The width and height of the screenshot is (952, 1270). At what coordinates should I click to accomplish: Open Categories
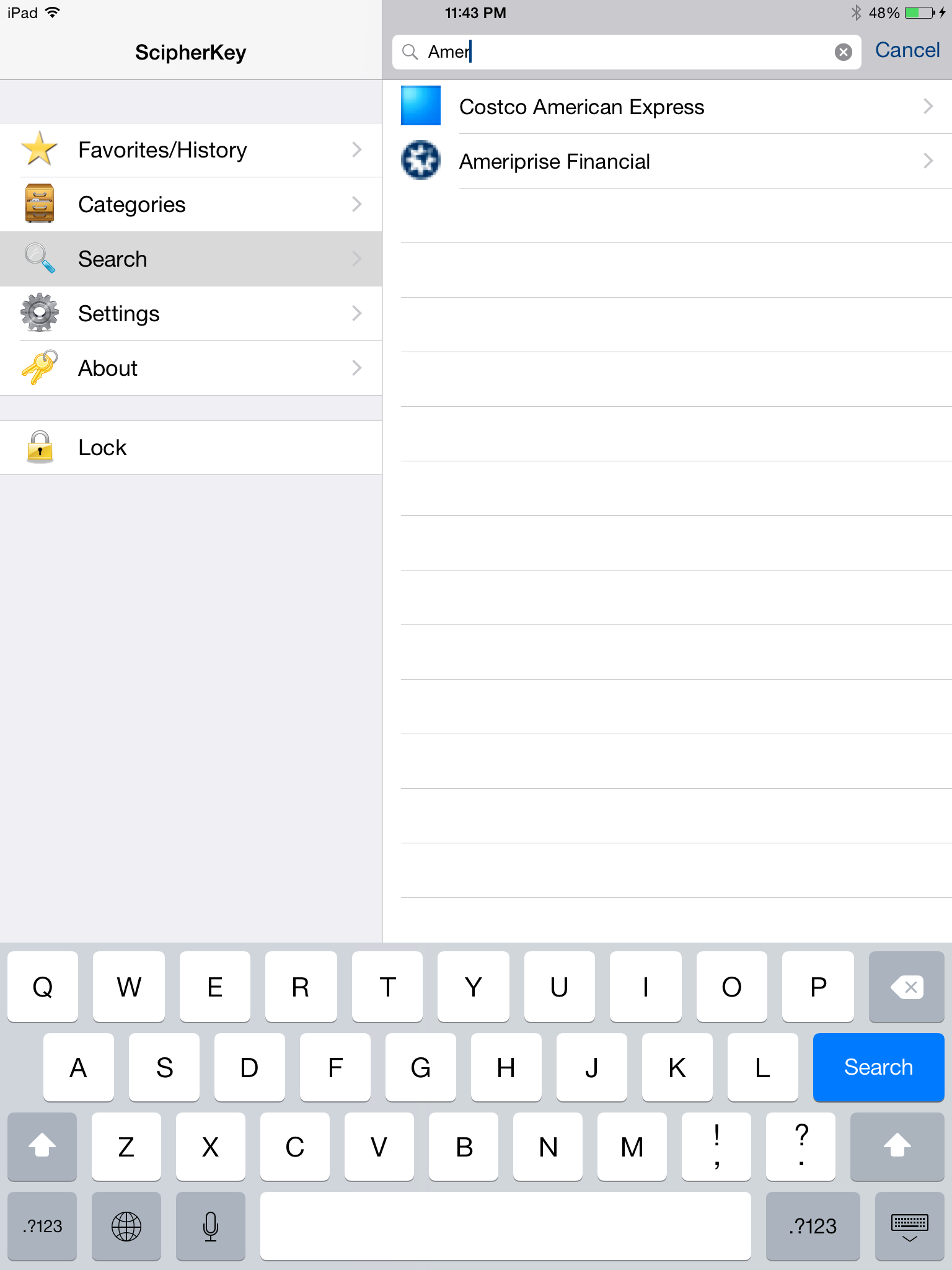click(191, 205)
